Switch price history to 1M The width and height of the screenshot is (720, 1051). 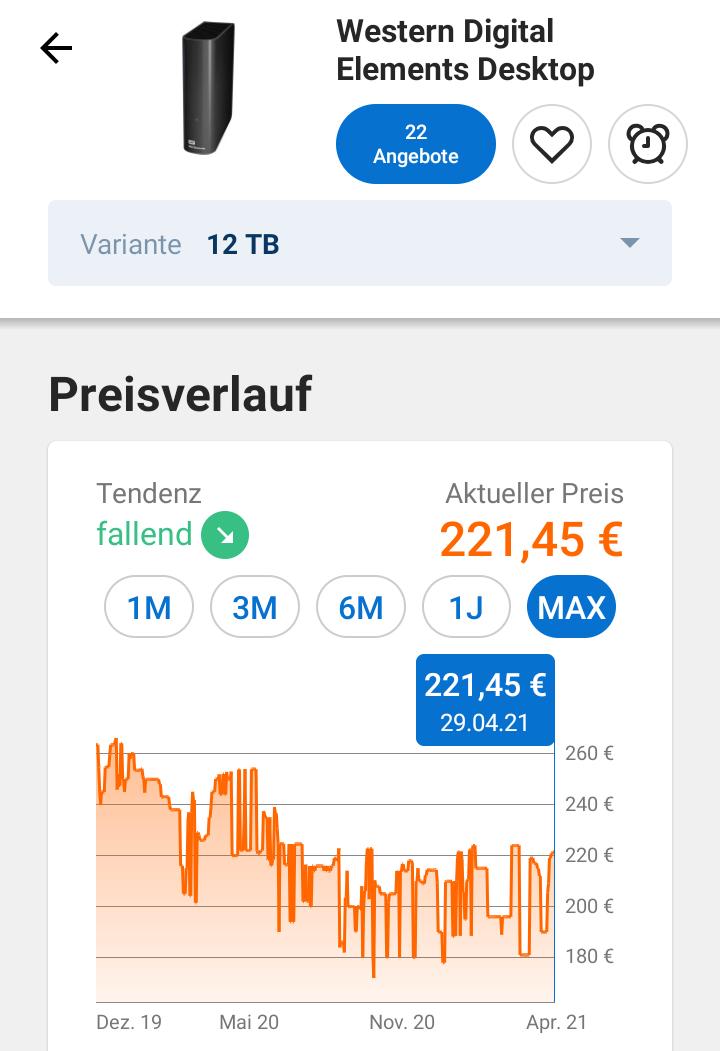149,607
